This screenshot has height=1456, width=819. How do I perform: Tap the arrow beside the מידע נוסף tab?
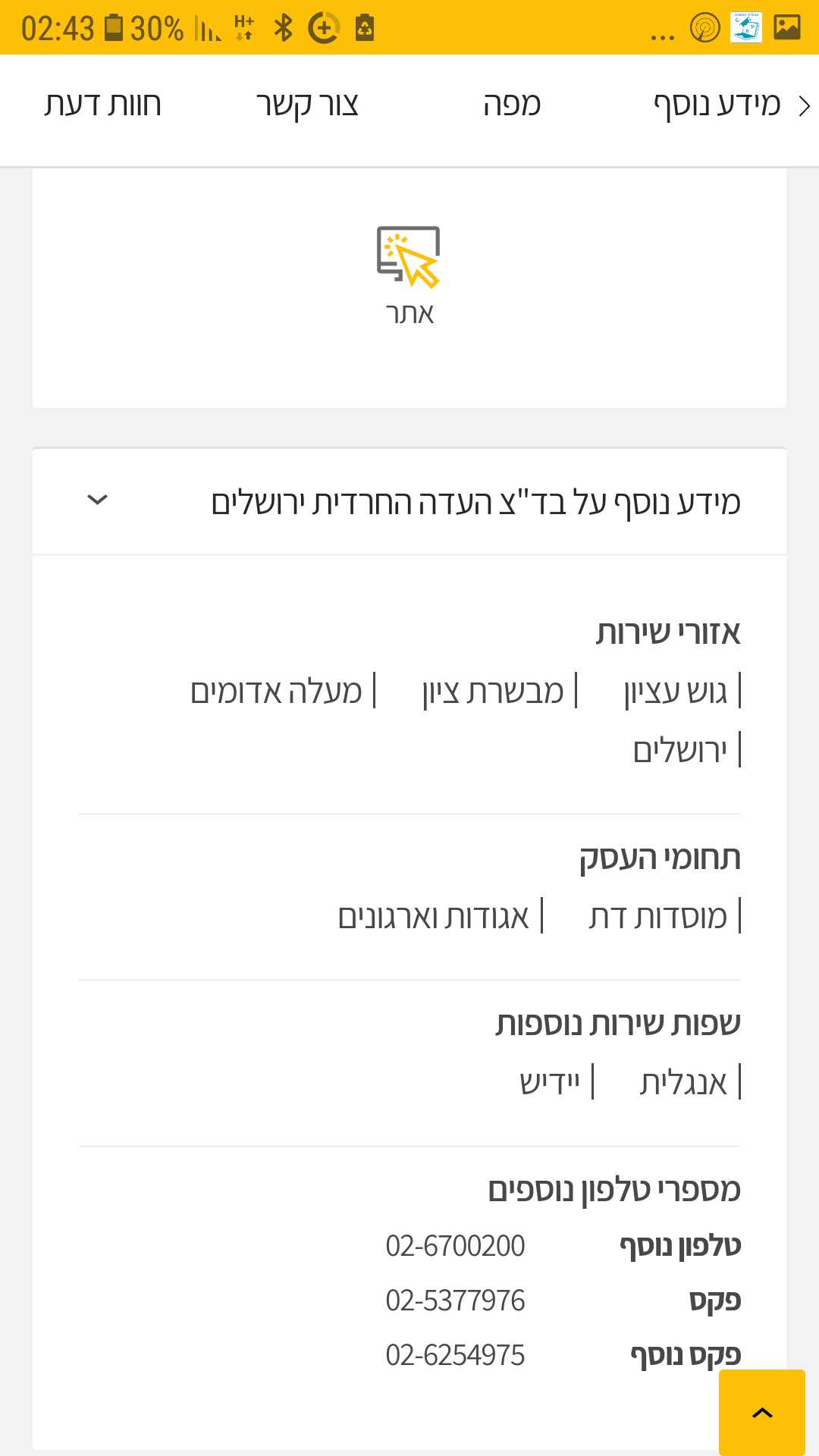point(805,105)
